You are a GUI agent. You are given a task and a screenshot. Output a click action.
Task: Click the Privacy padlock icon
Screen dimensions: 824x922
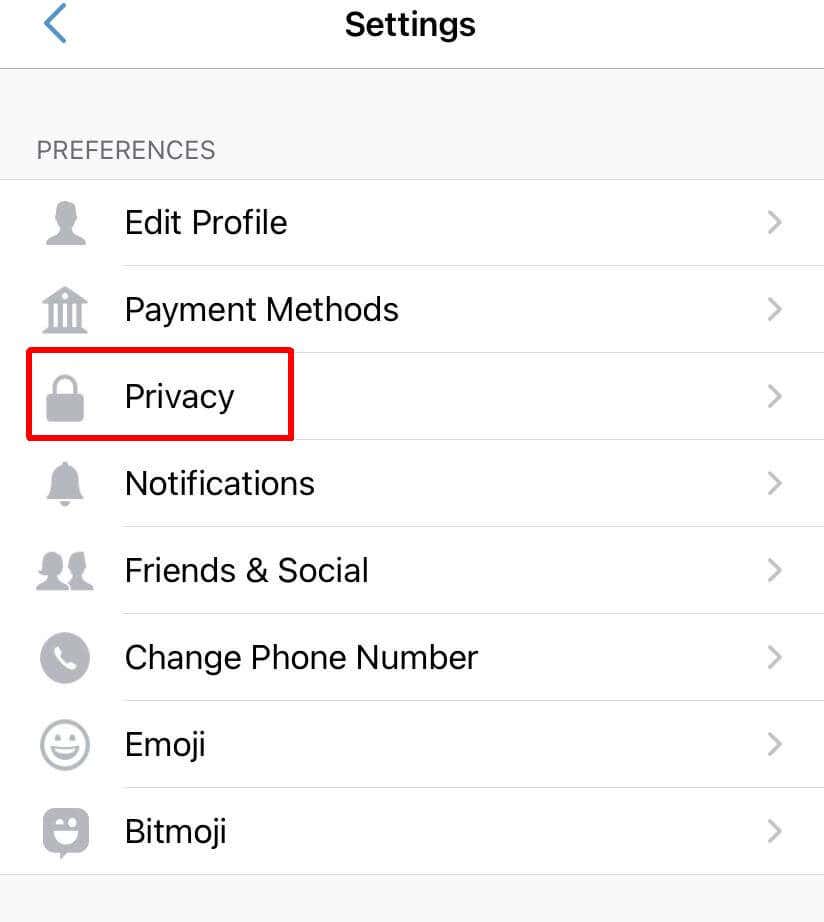coord(64,396)
